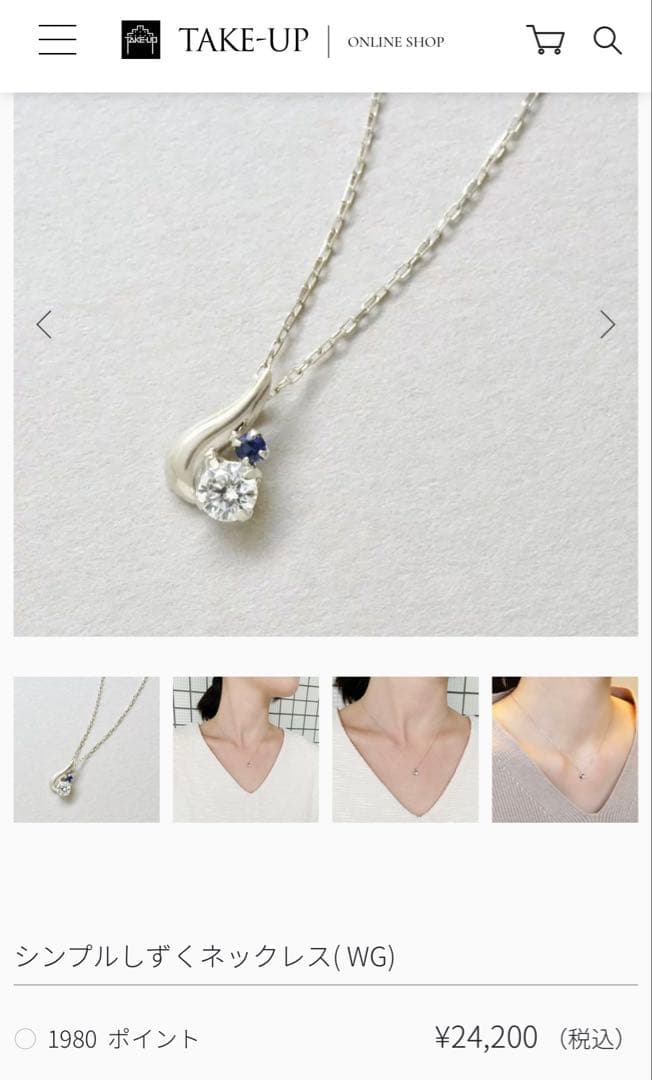Select the necklace close-up thumbnail
Image resolution: width=652 pixels, height=1080 pixels.
point(86,749)
